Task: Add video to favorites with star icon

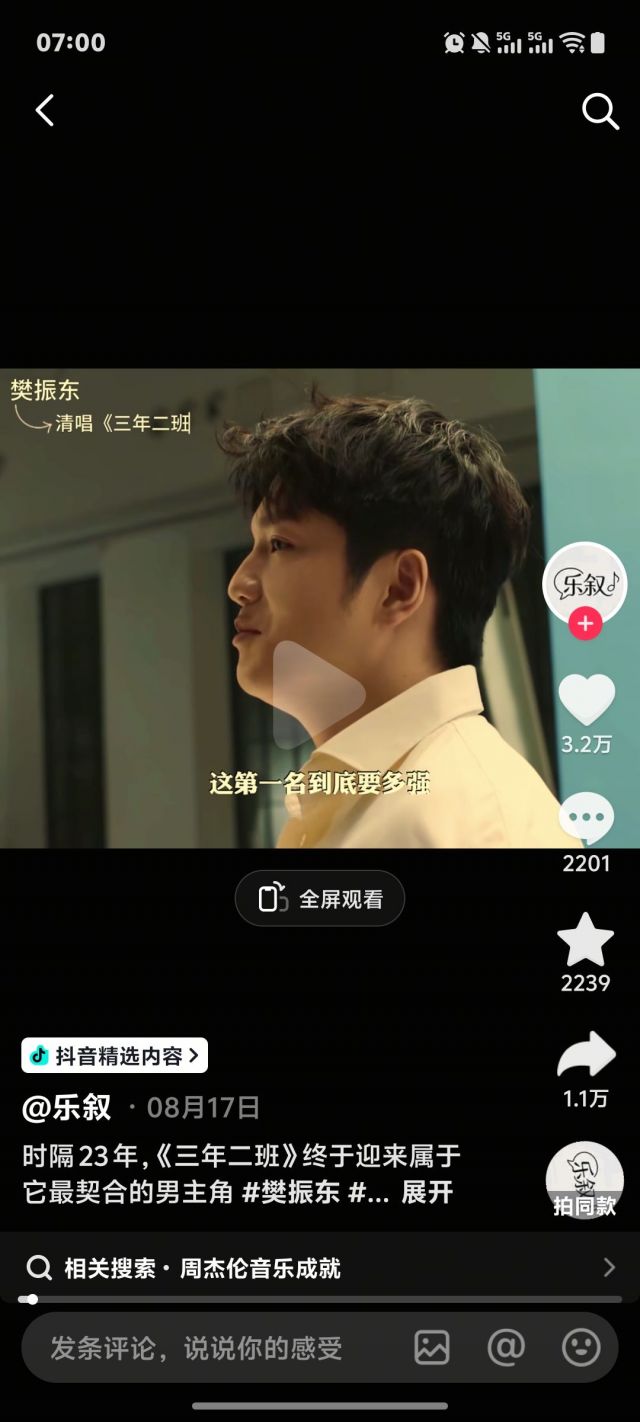Action: [585, 940]
